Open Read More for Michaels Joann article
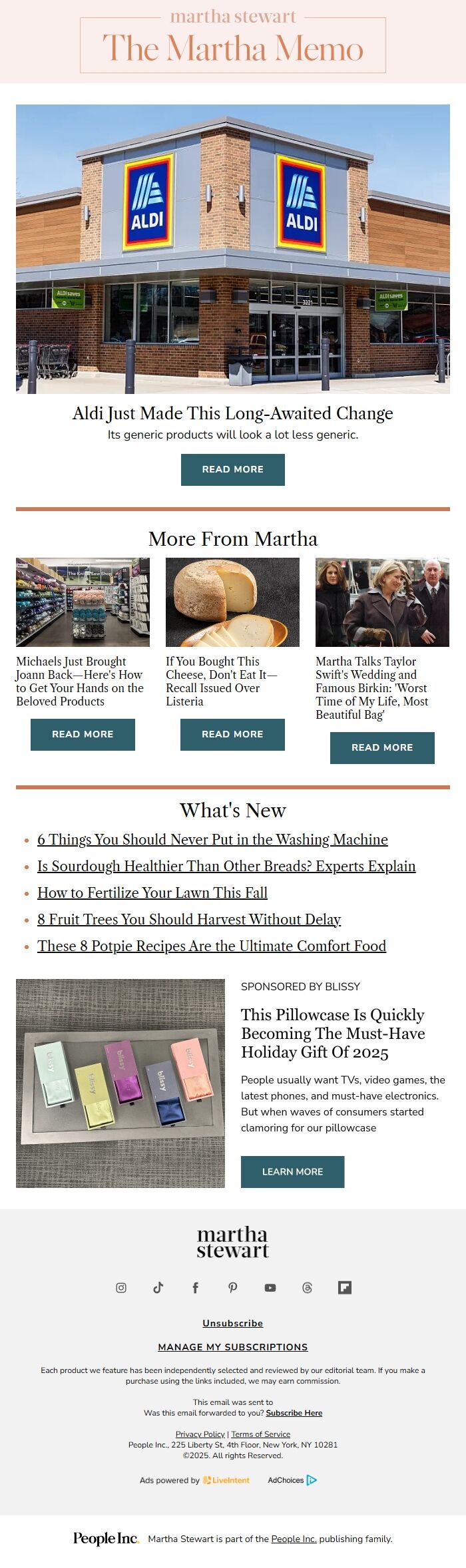Image resolution: width=466 pixels, height=1568 pixels. click(x=83, y=734)
